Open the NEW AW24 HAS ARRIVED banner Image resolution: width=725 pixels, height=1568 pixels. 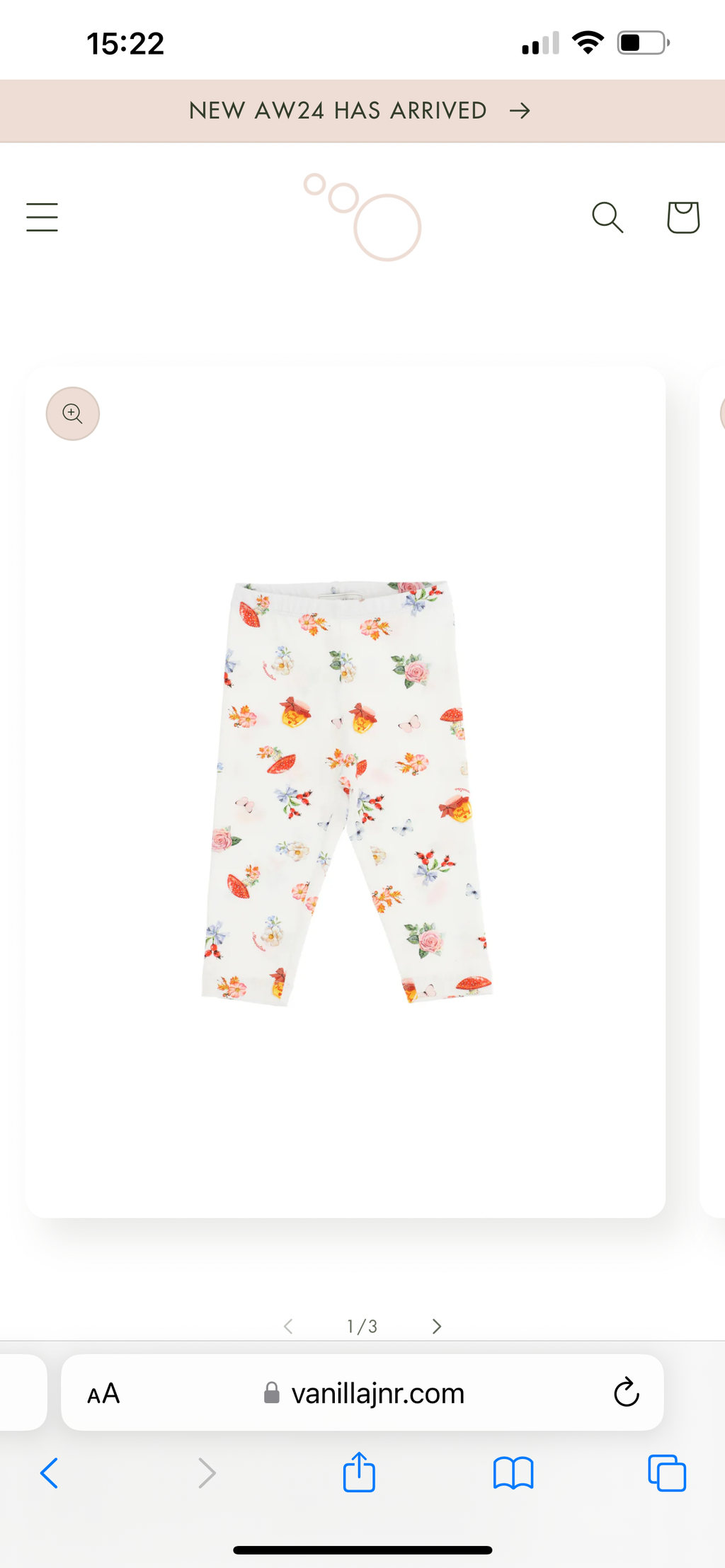[360, 111]
